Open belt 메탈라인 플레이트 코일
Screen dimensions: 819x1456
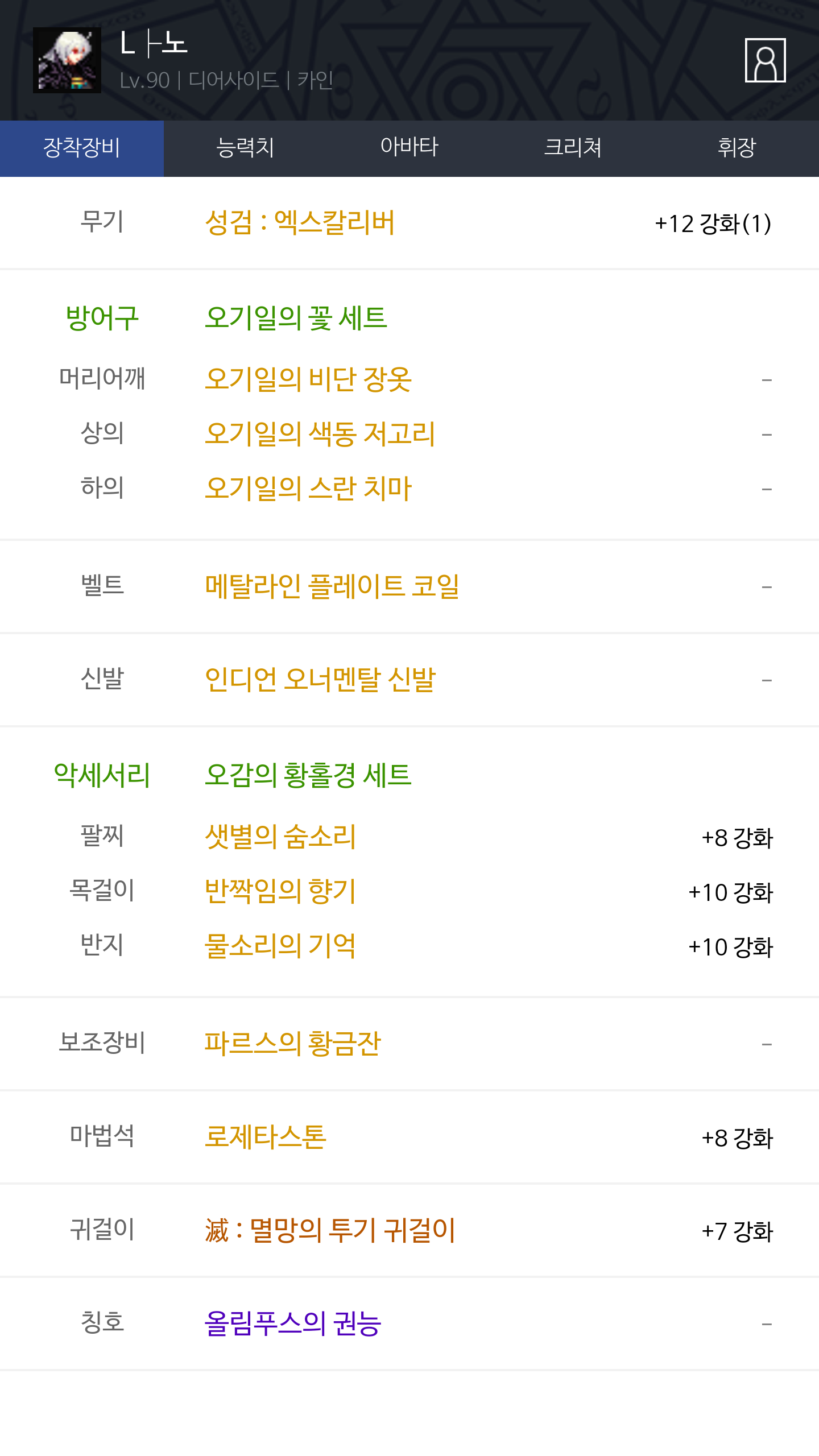pyautogui.click(x=332, y=586)
